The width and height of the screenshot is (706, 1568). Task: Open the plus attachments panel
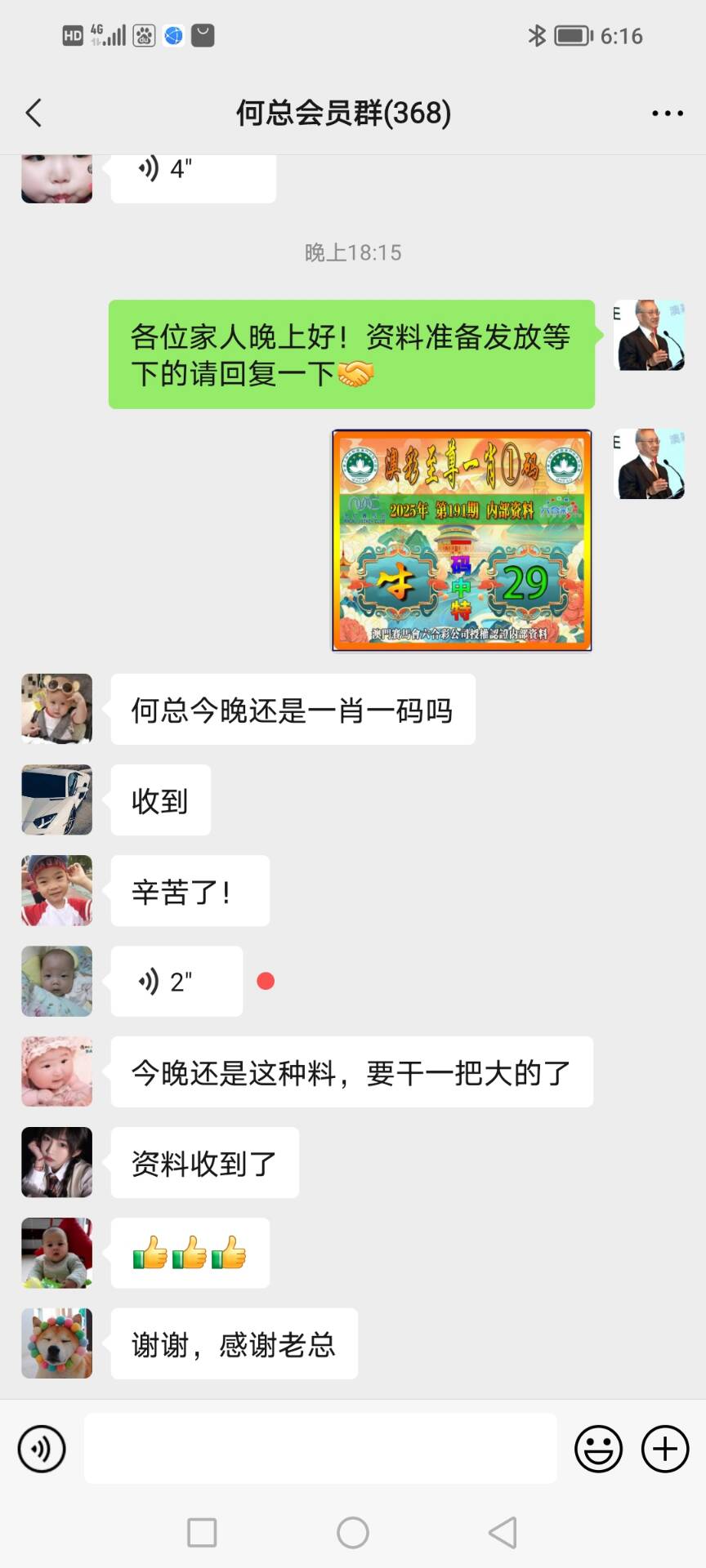664,1449
